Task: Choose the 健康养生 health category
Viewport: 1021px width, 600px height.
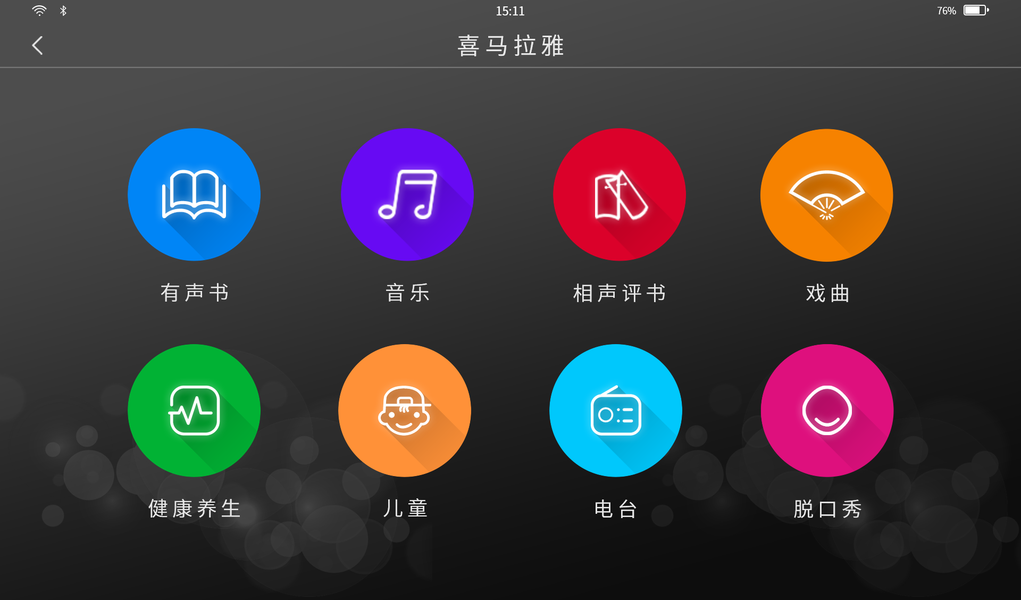Action: [194, 410]
